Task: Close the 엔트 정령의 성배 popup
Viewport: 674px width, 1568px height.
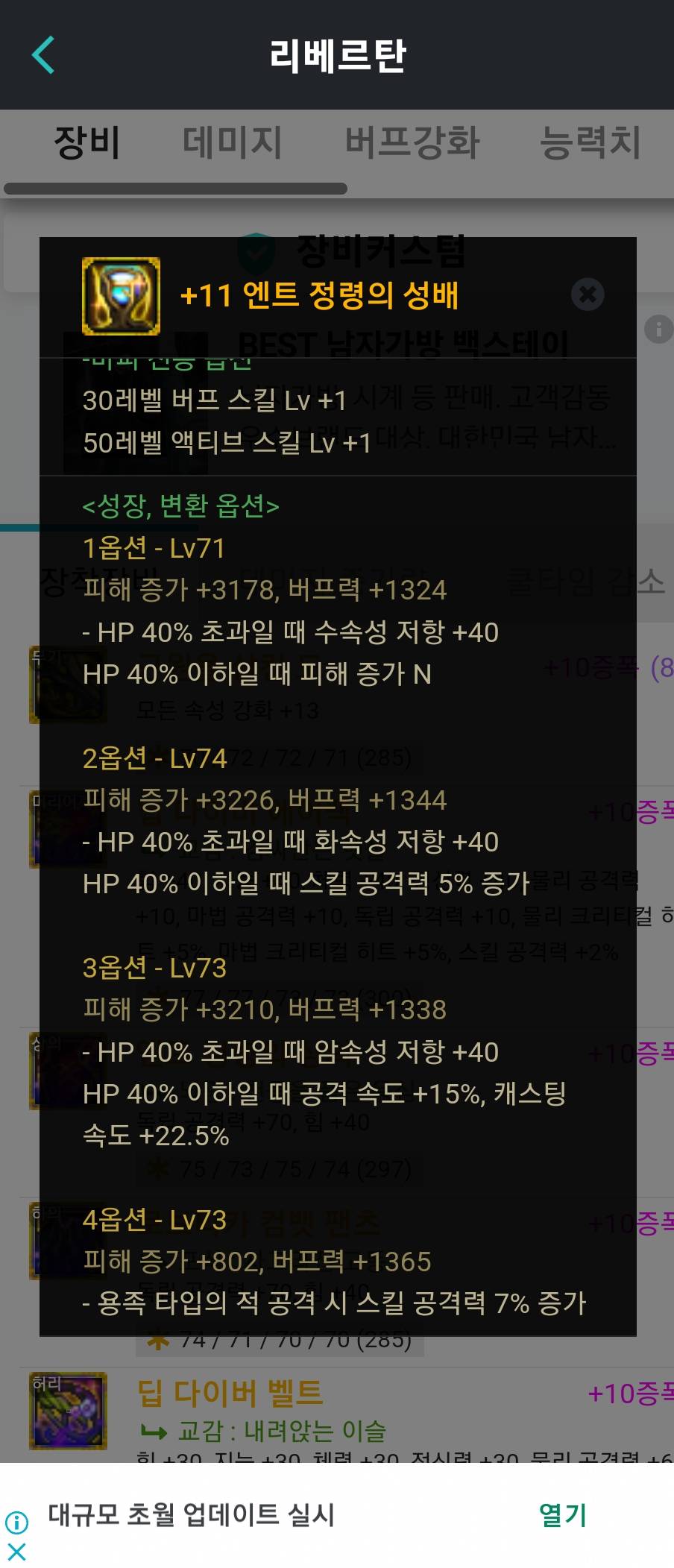Action: (588, 295)
